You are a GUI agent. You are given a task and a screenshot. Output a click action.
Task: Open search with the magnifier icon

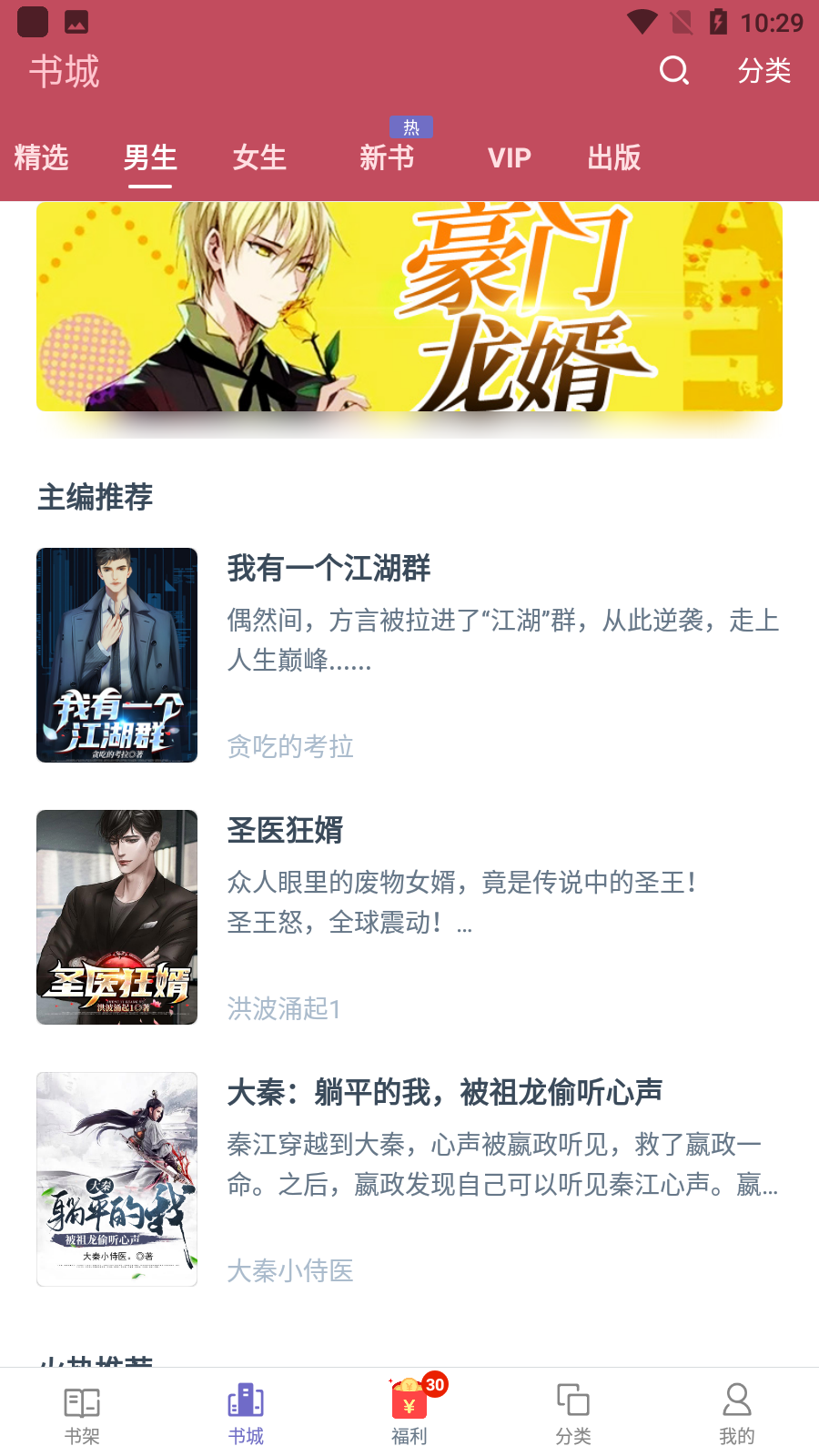[673, 71]
